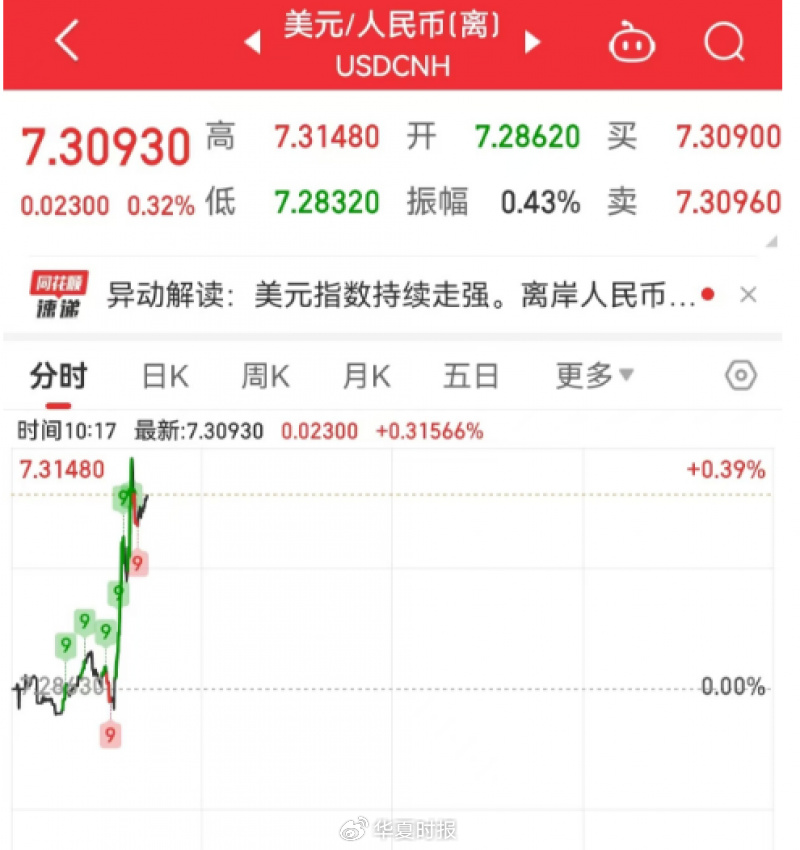
Task: Switch to the 月K tab
Action: point(366,376)
